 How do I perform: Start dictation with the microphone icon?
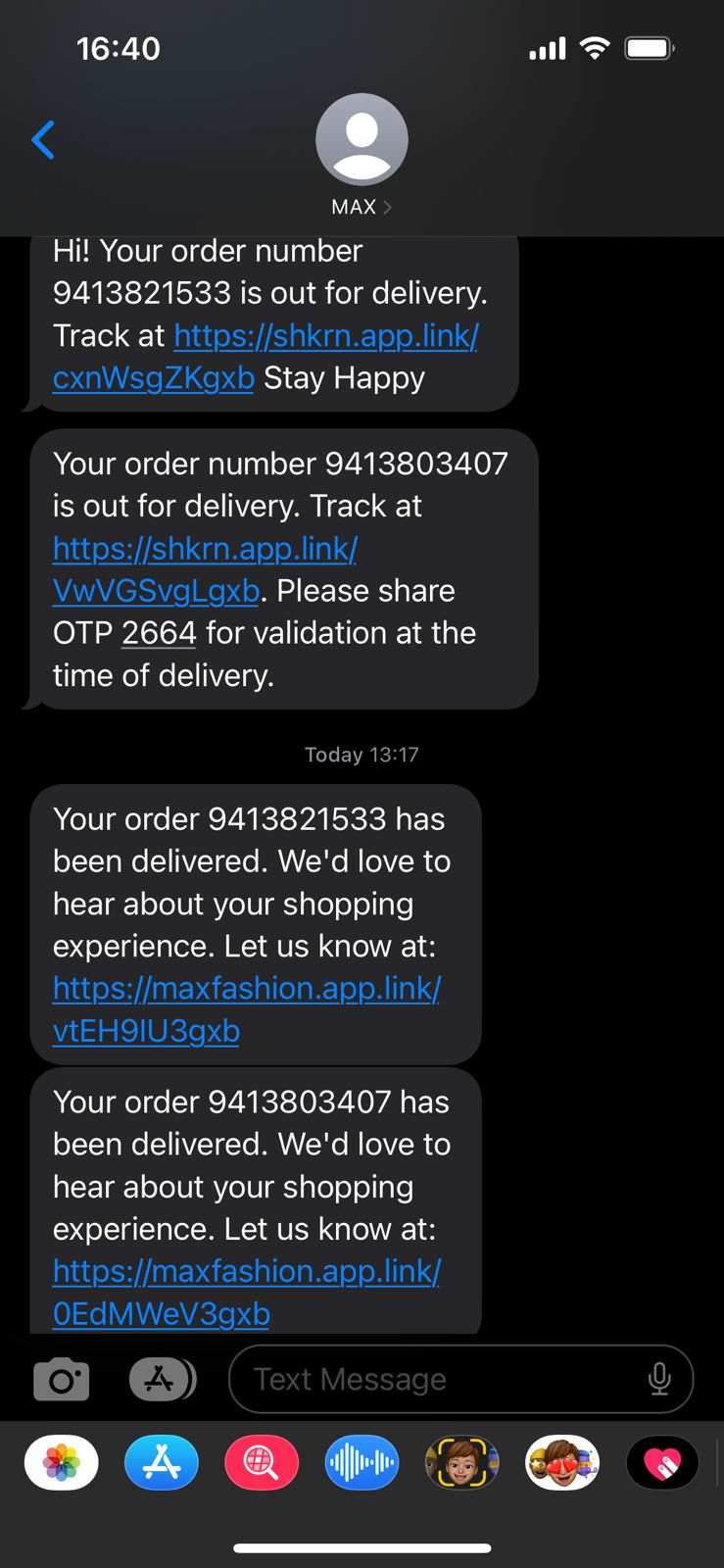pos(659,1380)
